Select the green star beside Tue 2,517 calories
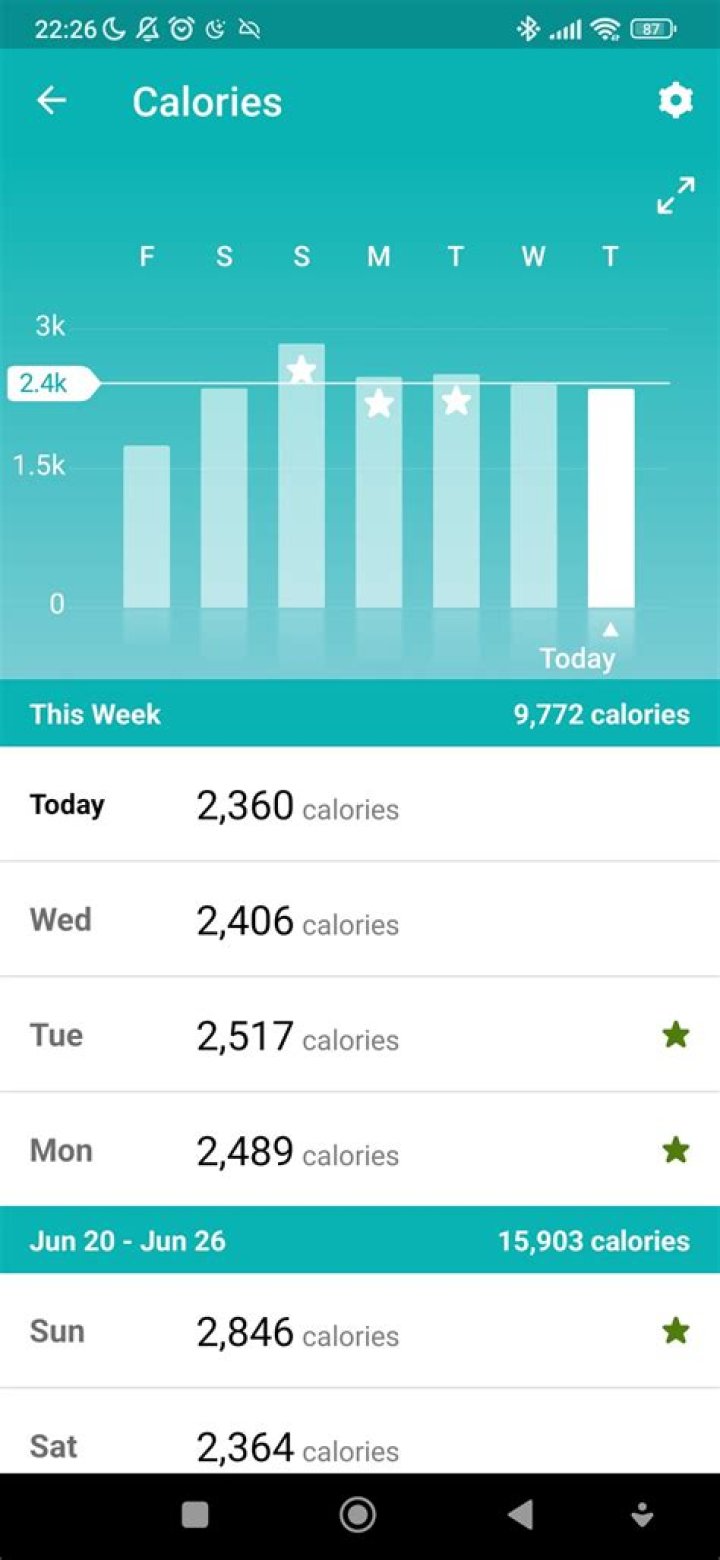 [x=675, y=1035]
